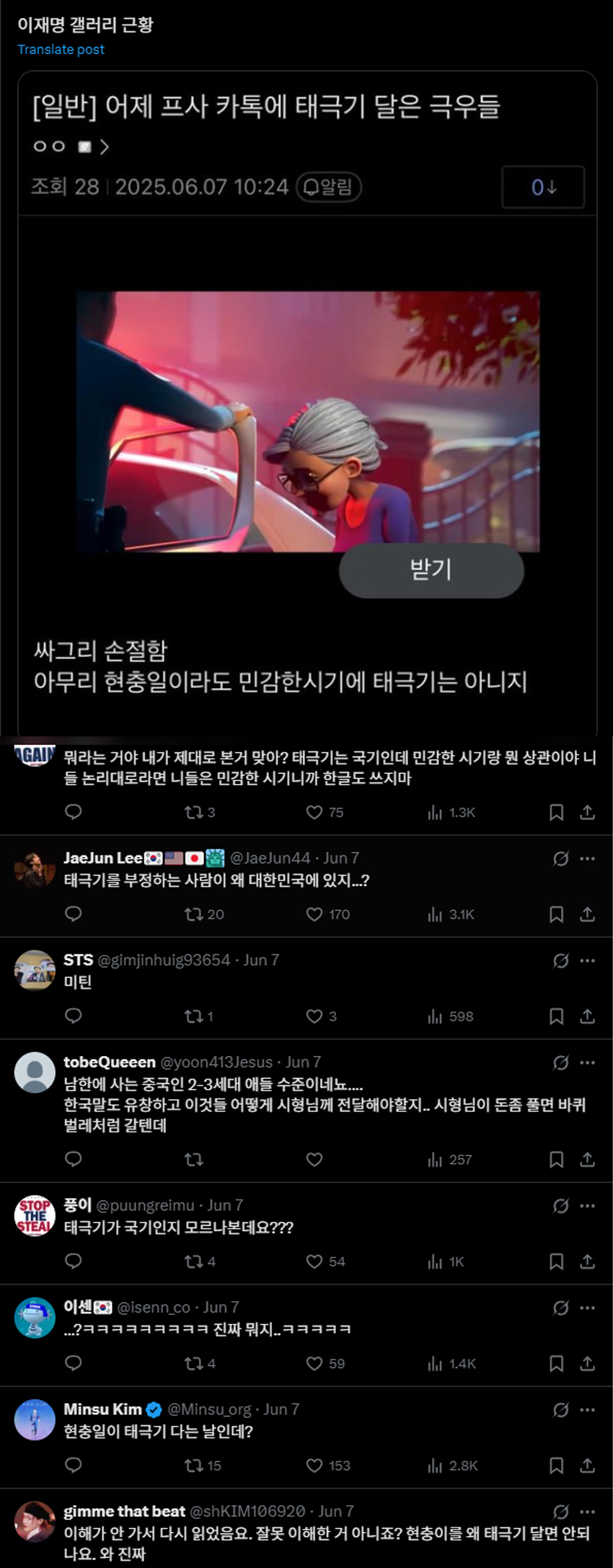Screen dimensions: 613x1568
Task: Share tobeQueeen's reply
Action: click(588, 1160)
